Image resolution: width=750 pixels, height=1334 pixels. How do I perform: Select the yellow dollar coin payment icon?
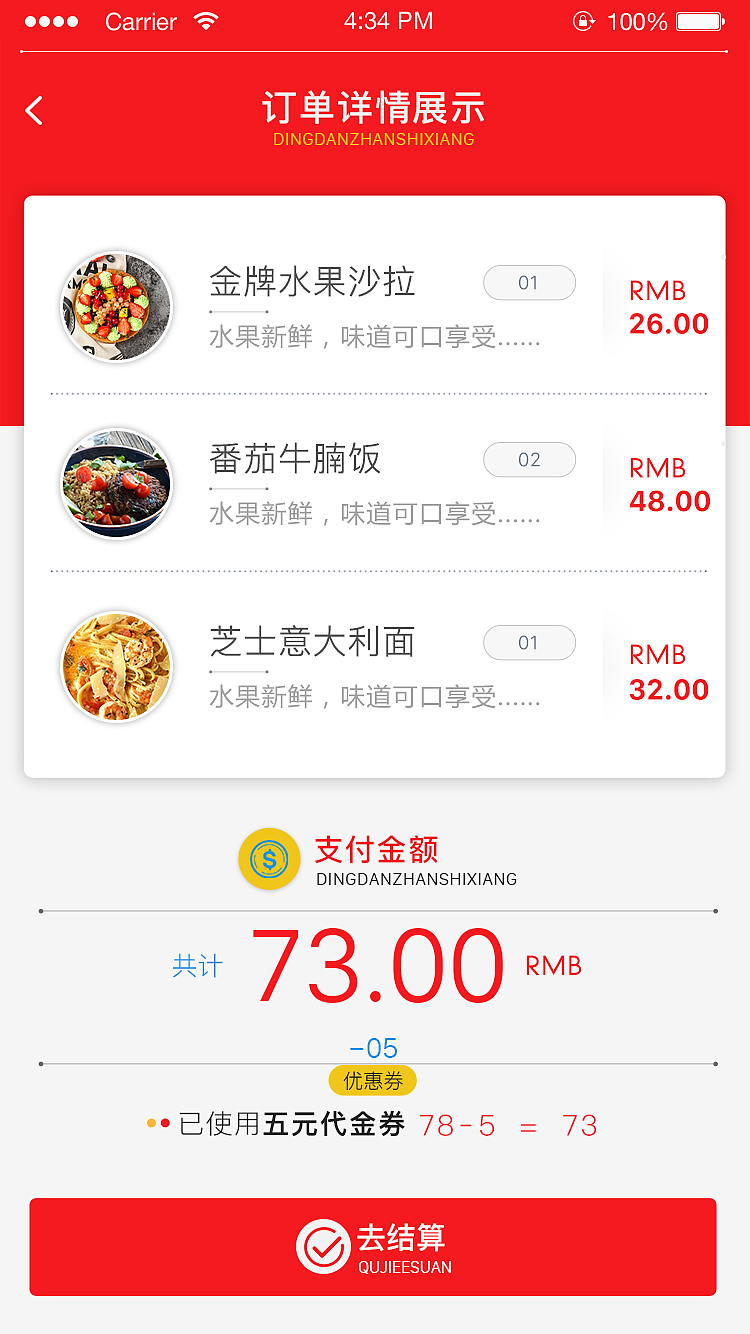[x=268, y=858]
